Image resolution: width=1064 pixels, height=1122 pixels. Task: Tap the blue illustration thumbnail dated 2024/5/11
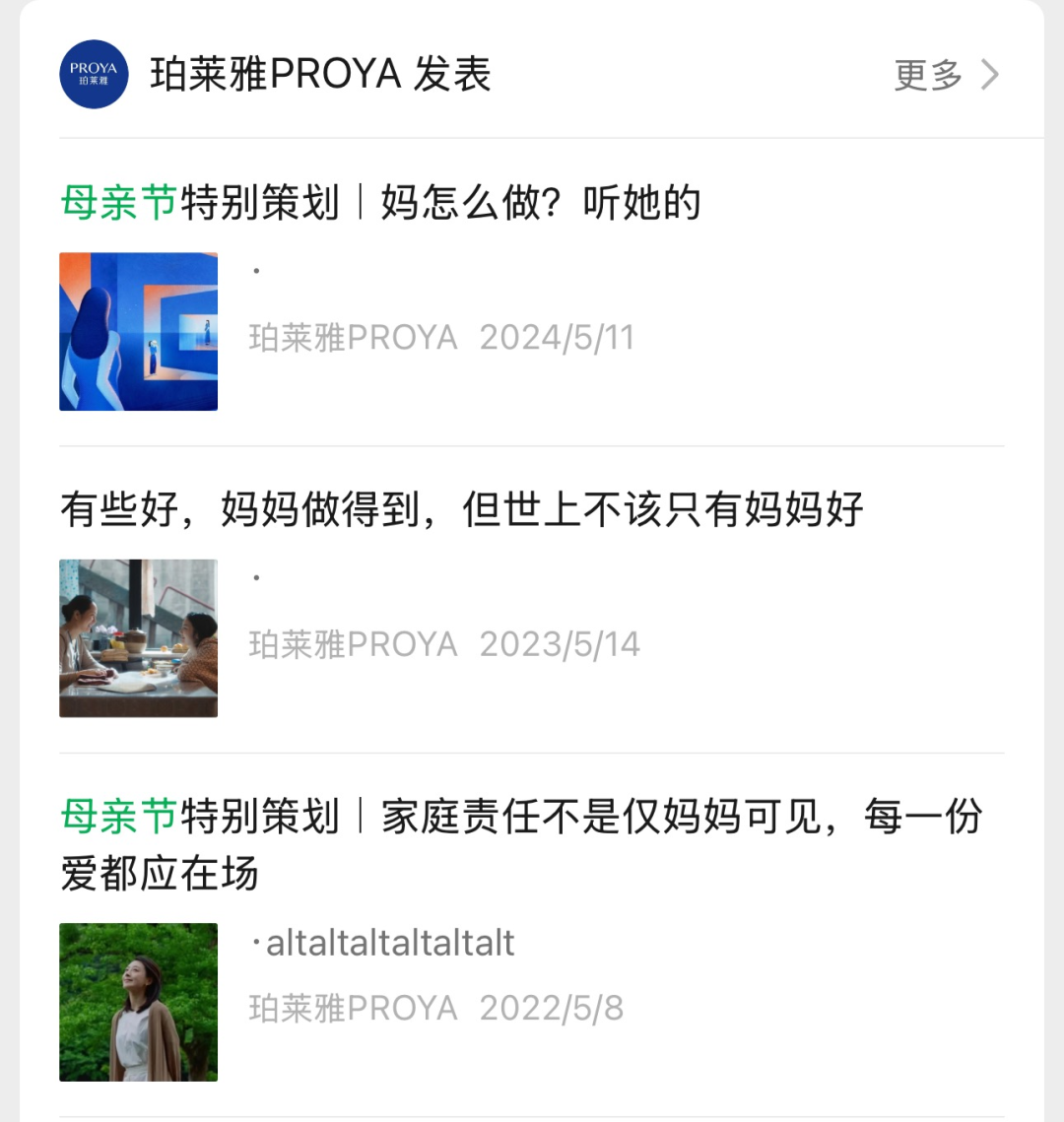(x=139, y=332)
